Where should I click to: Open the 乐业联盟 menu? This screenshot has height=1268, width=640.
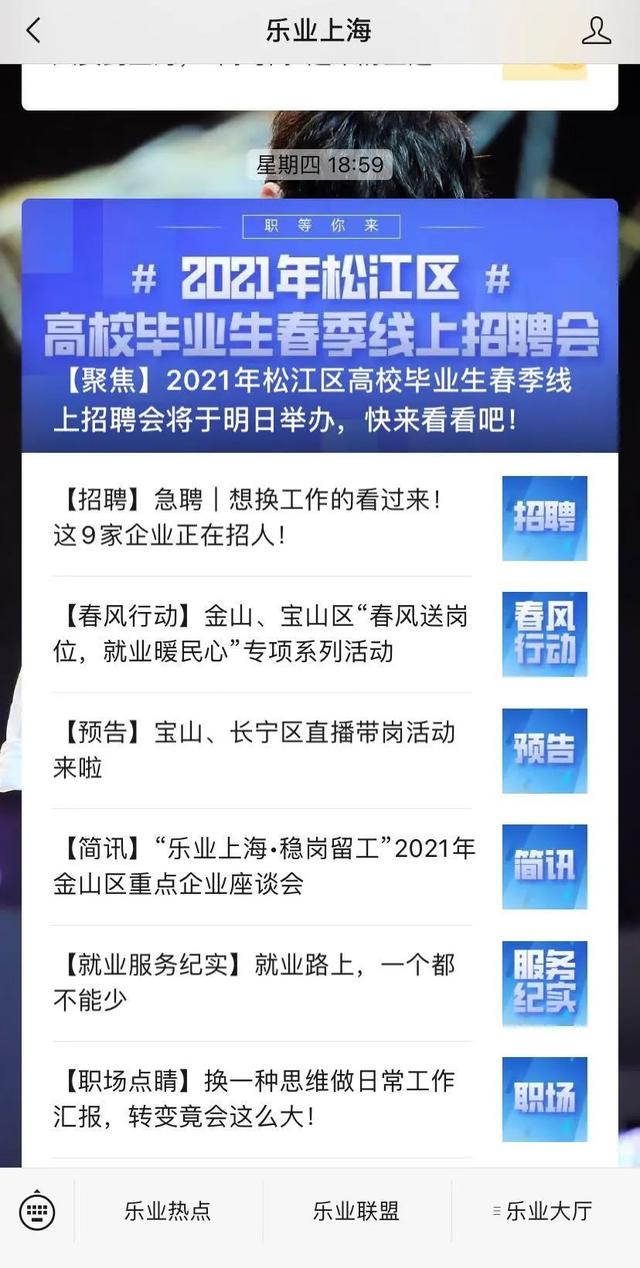pyautogui.click(x=356, y=1212)
